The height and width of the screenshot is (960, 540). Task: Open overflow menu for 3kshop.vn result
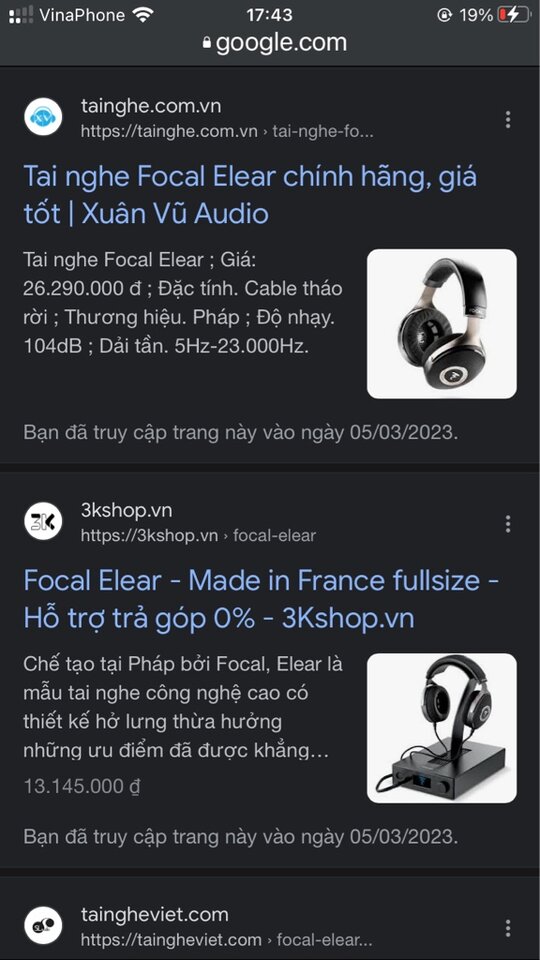(x=508, y=523)
